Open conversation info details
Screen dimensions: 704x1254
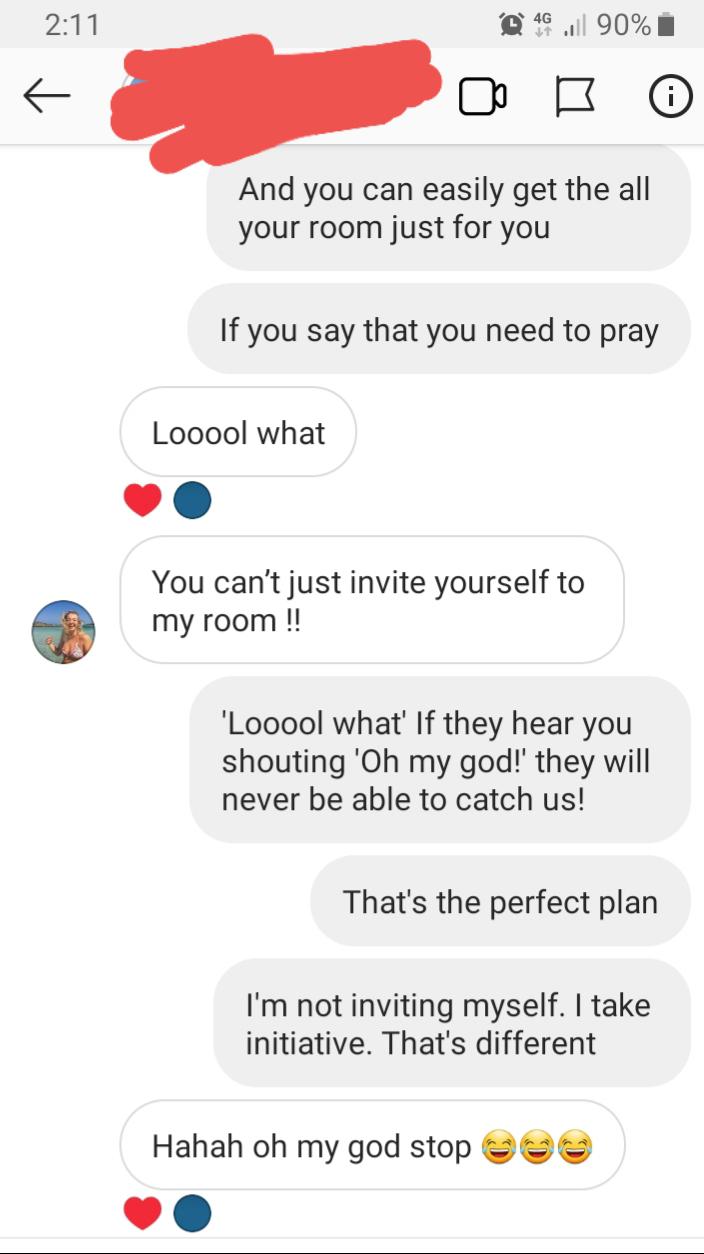coord(670,96)
